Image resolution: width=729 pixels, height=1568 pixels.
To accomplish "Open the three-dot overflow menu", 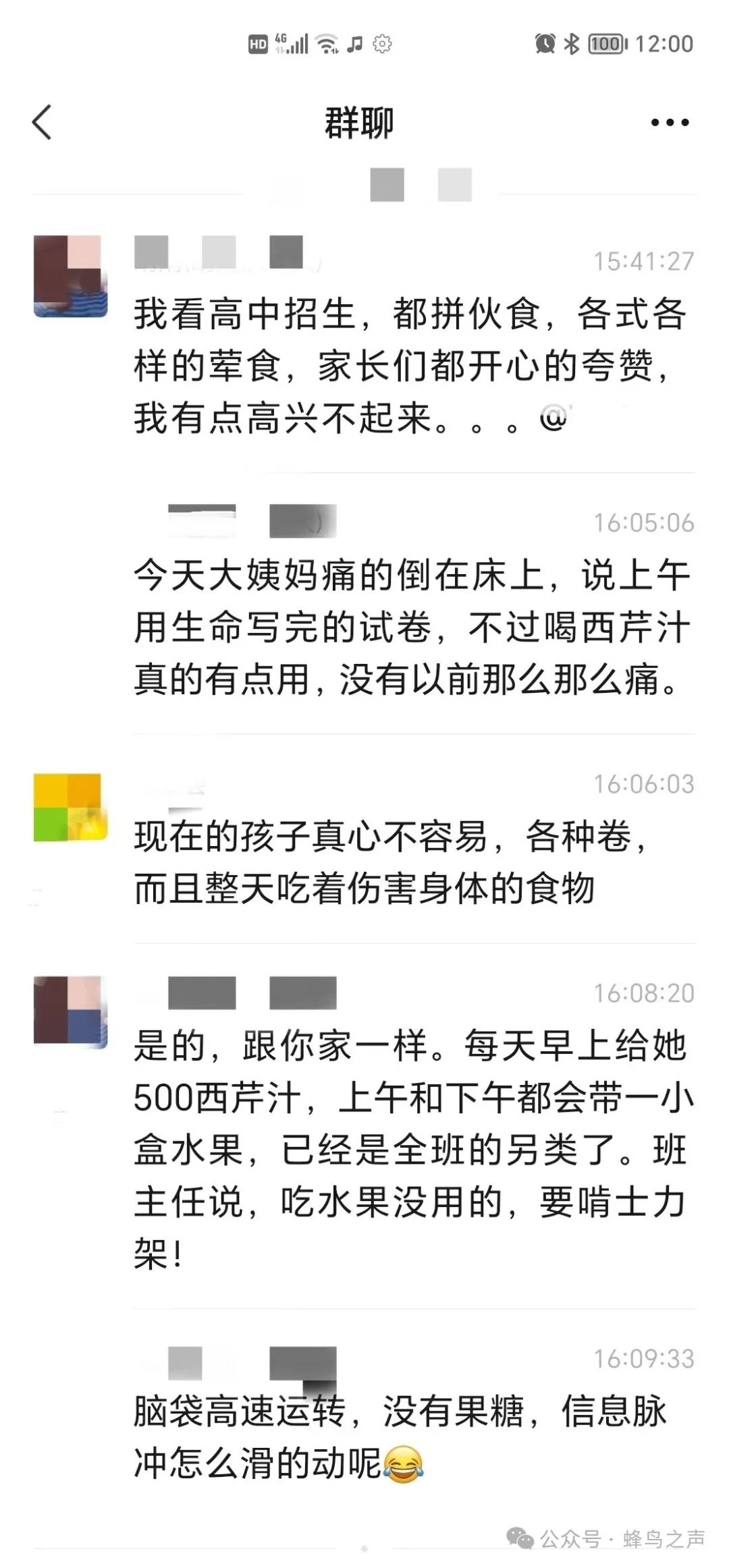I will pos(670,123).
